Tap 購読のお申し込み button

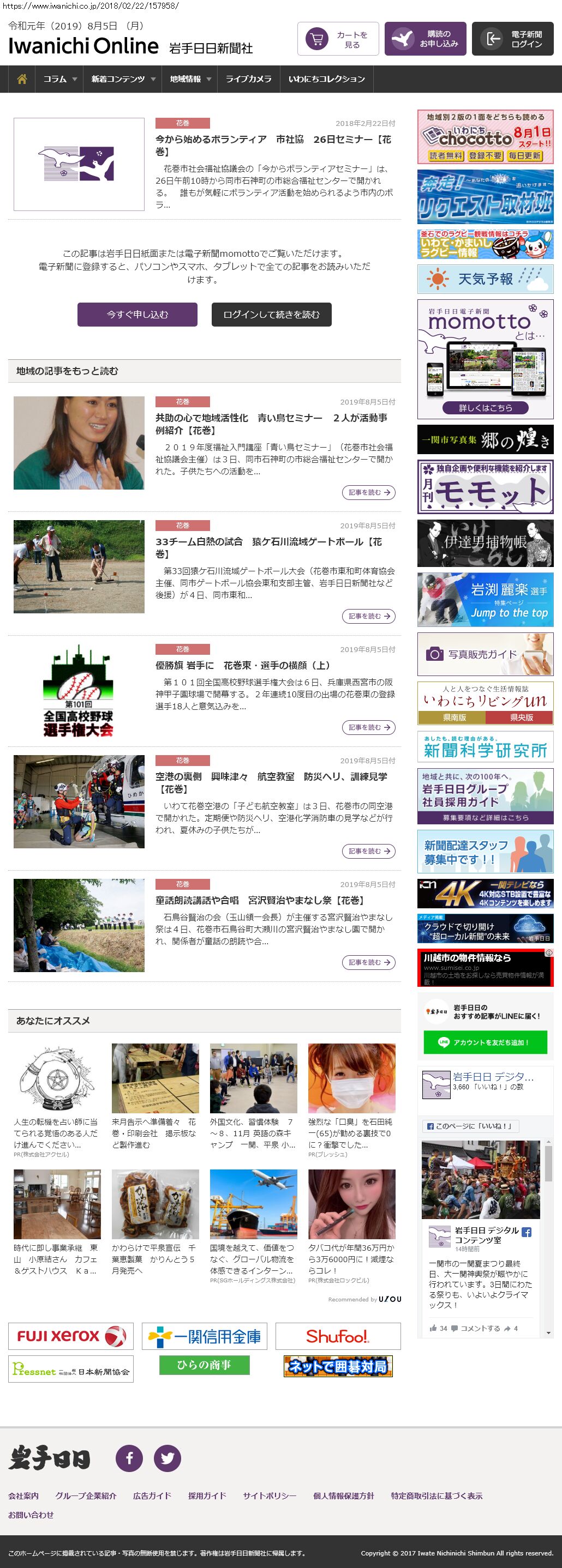point(425,40)
